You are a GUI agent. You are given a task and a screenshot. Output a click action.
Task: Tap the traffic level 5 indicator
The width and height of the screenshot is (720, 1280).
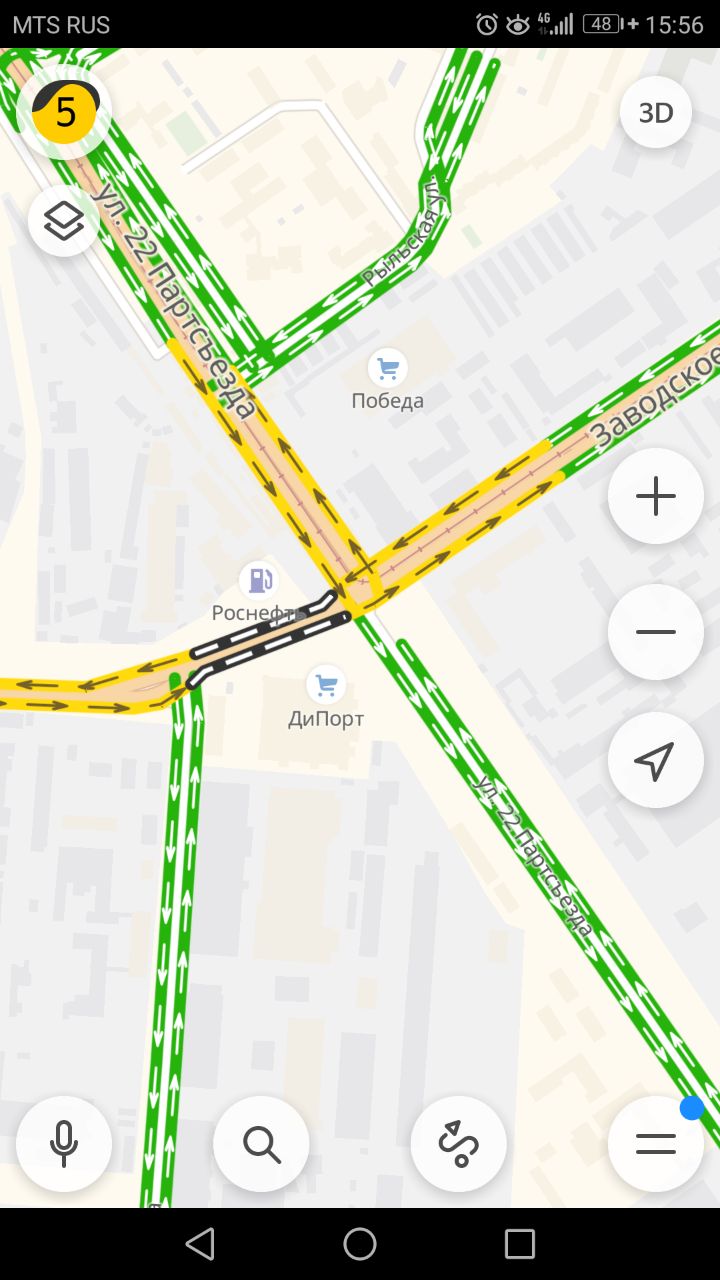64,112
